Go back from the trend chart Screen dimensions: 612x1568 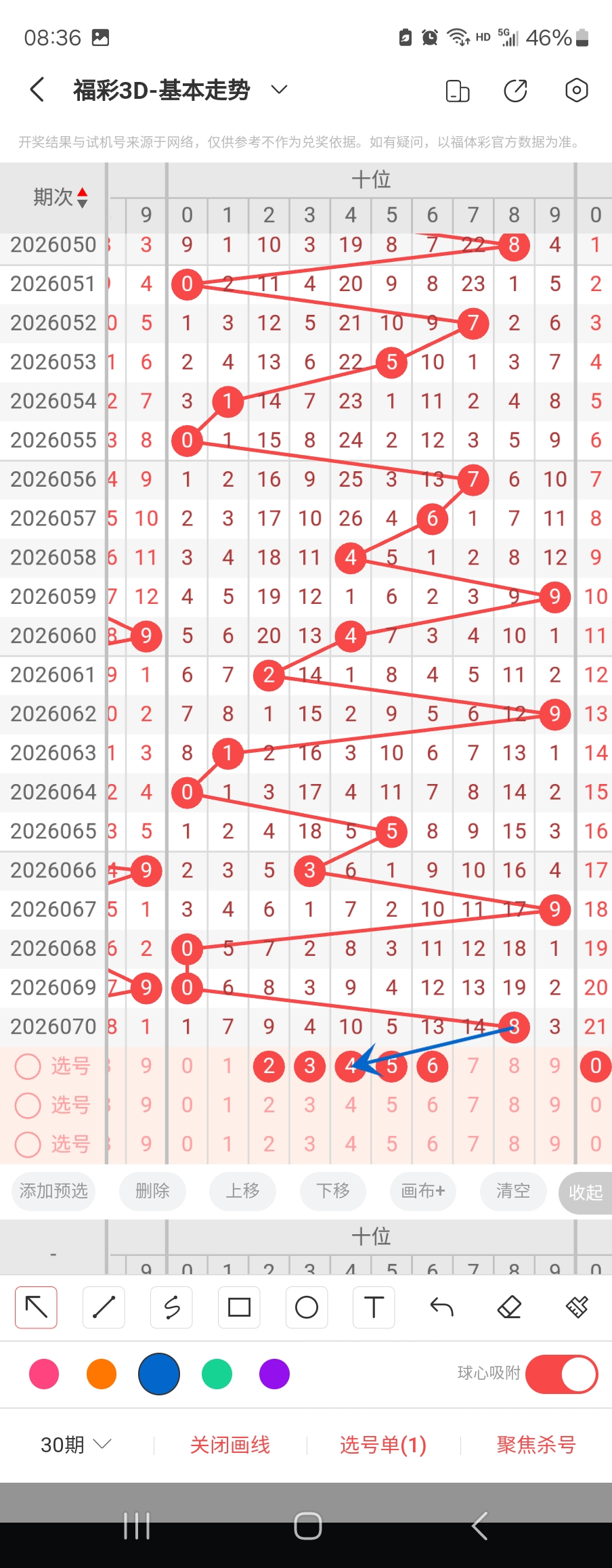pyautogui.click(x=38, y=89)
